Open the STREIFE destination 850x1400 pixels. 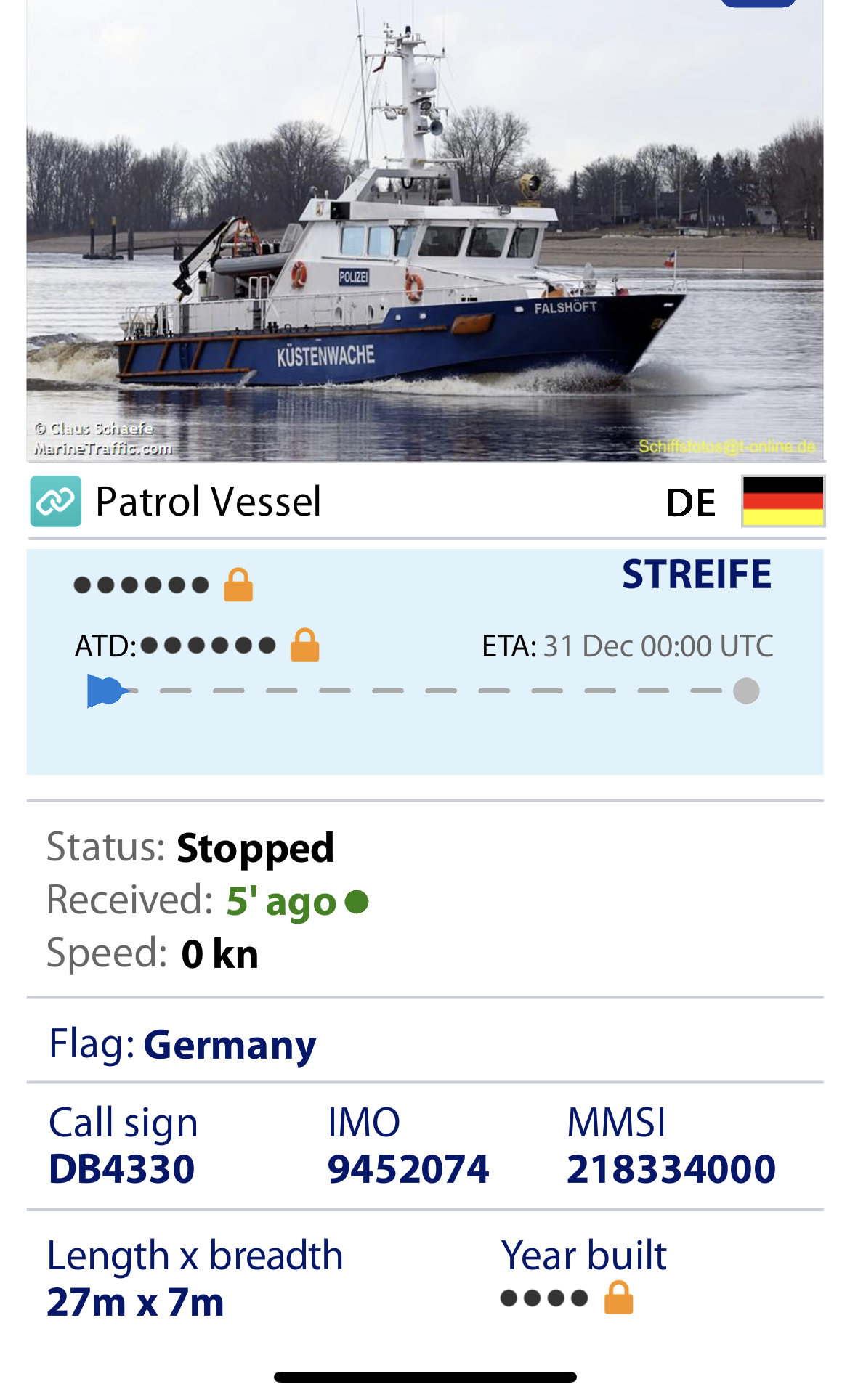point(697,574)
